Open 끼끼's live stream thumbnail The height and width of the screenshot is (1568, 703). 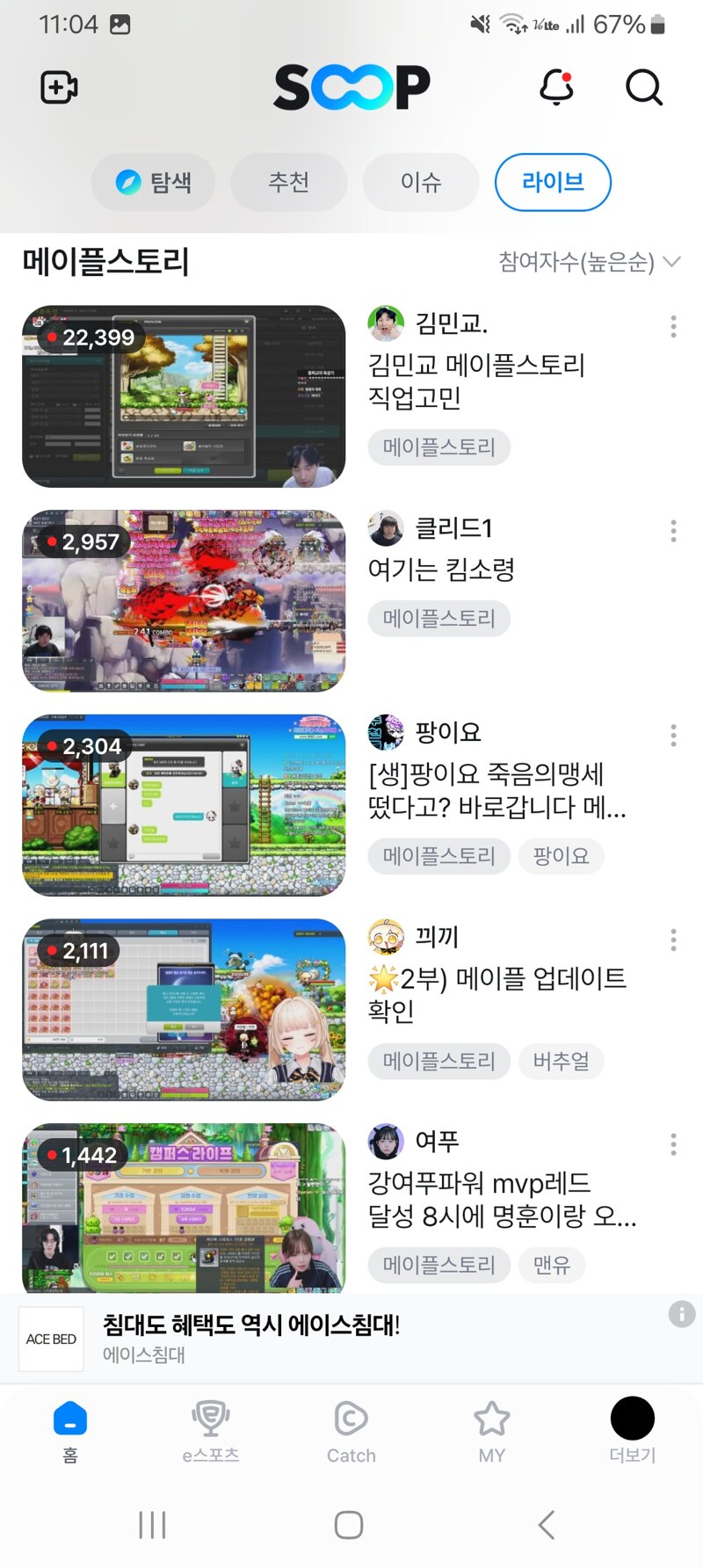(184, 1010)
